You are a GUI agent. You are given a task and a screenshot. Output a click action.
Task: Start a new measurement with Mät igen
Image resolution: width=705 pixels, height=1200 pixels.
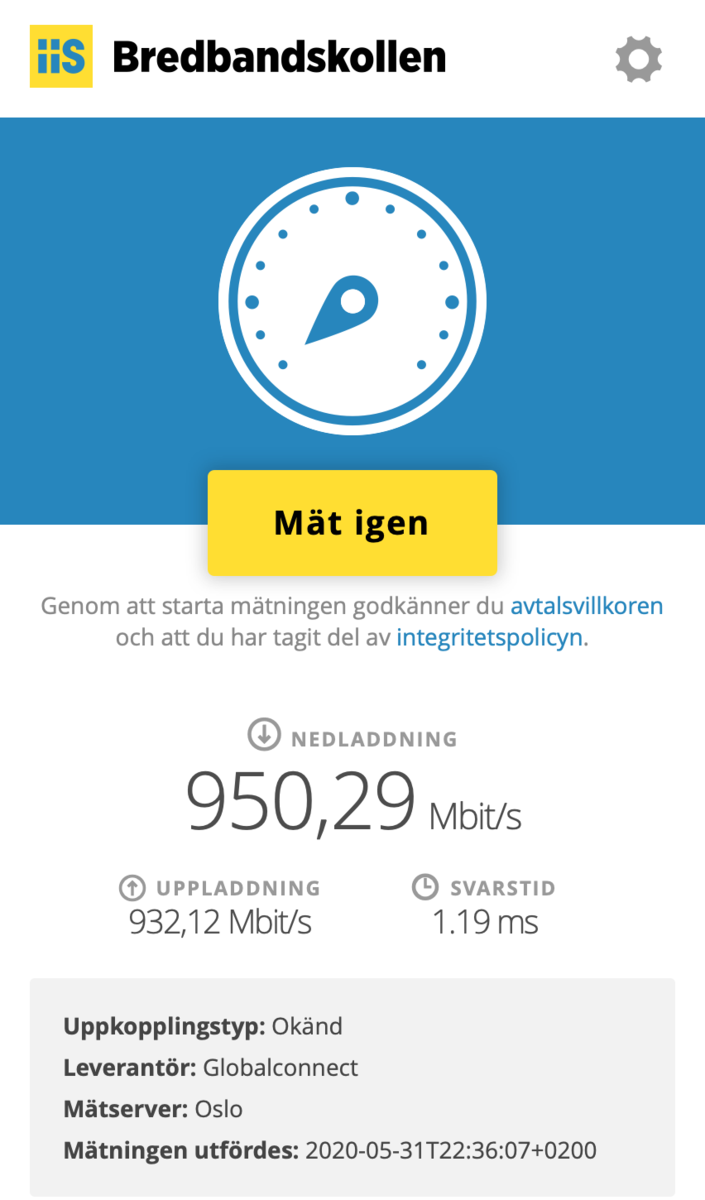pyautogui.click(x=352, y=523)
